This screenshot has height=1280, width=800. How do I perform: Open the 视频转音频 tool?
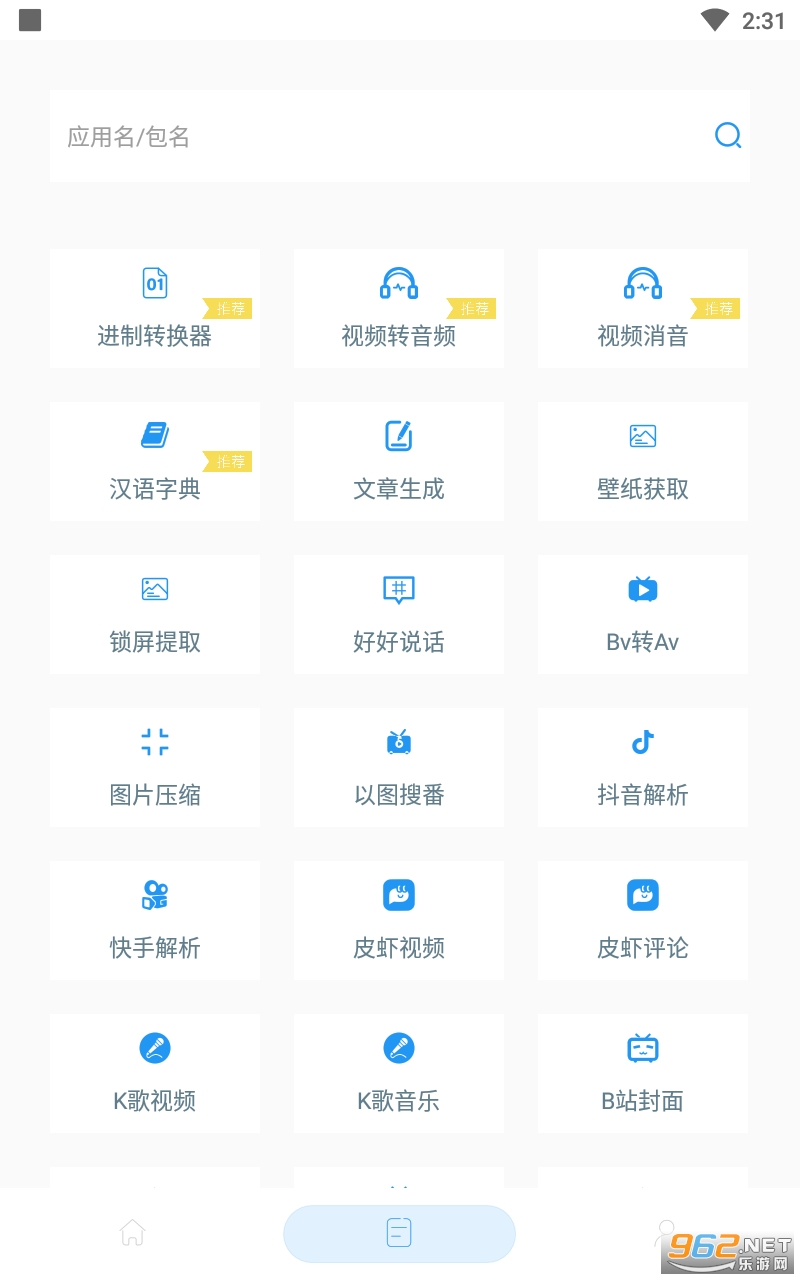[399, 308]
